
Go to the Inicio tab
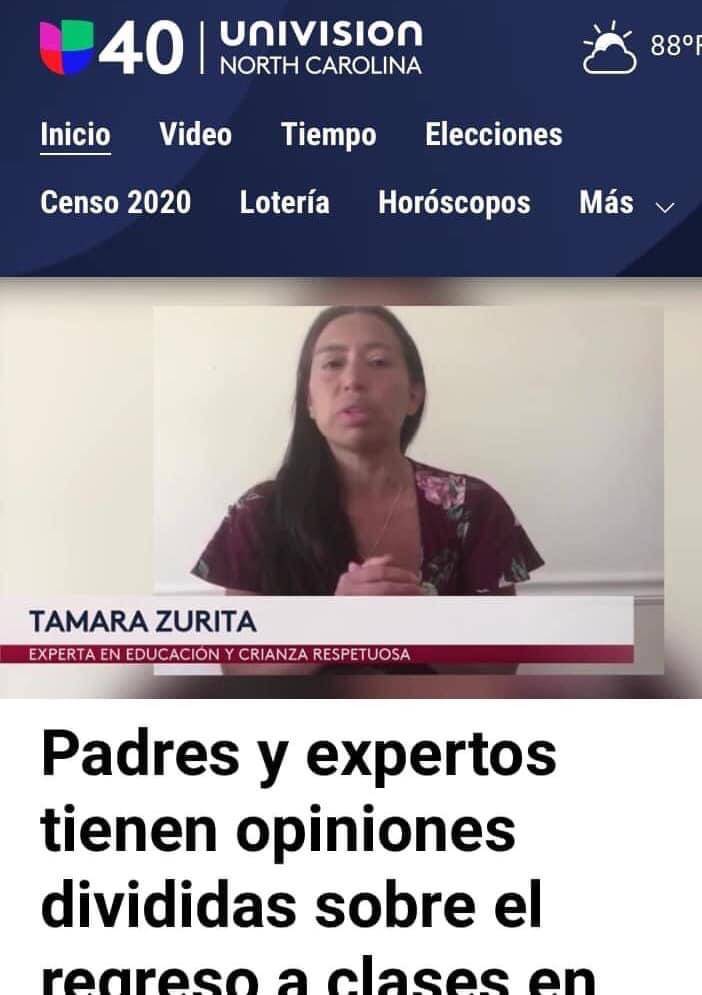click(75, 135)
